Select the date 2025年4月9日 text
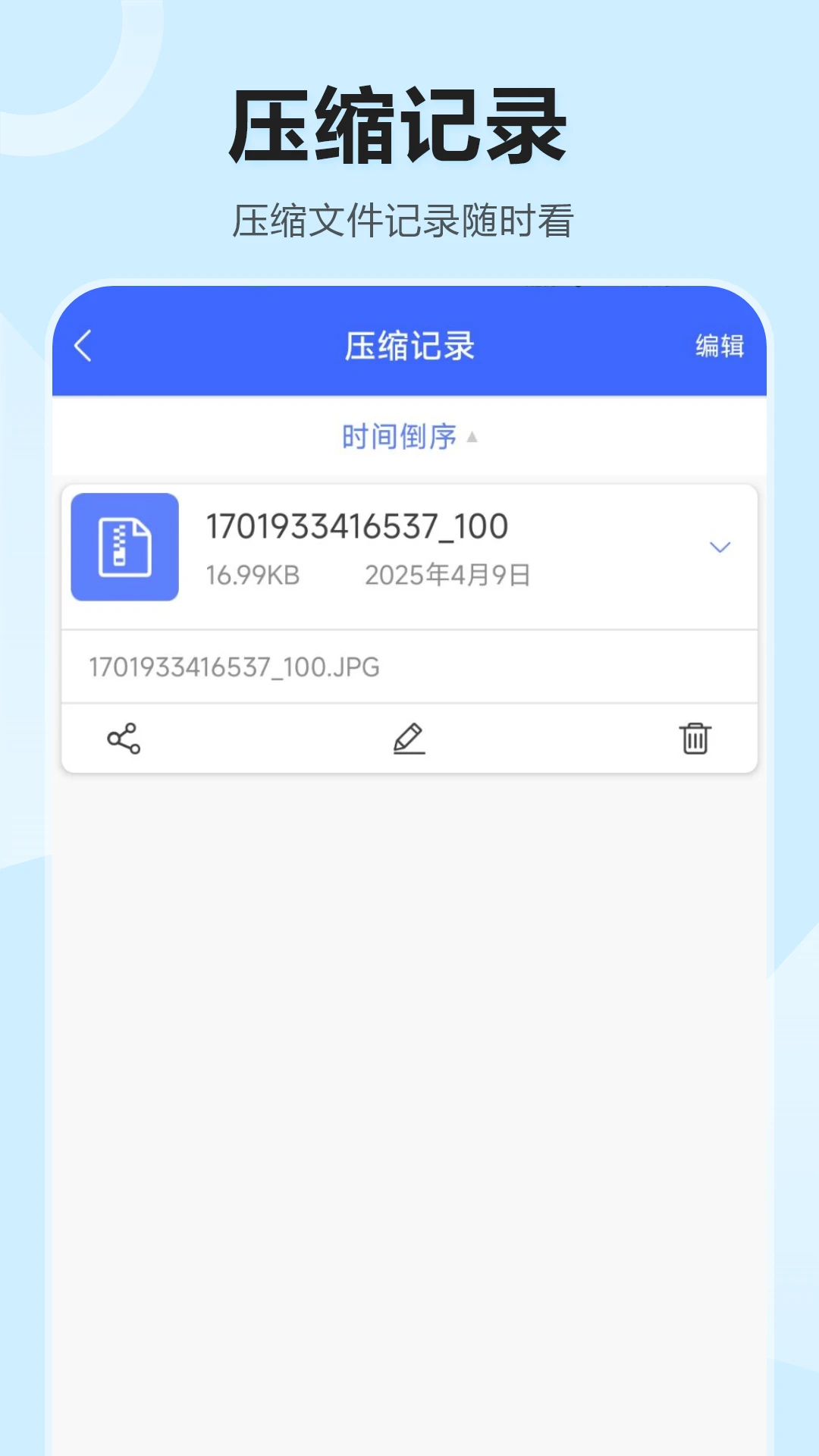Image resolution: width=819 pixels, height=1456 pixels. (449, 575)
